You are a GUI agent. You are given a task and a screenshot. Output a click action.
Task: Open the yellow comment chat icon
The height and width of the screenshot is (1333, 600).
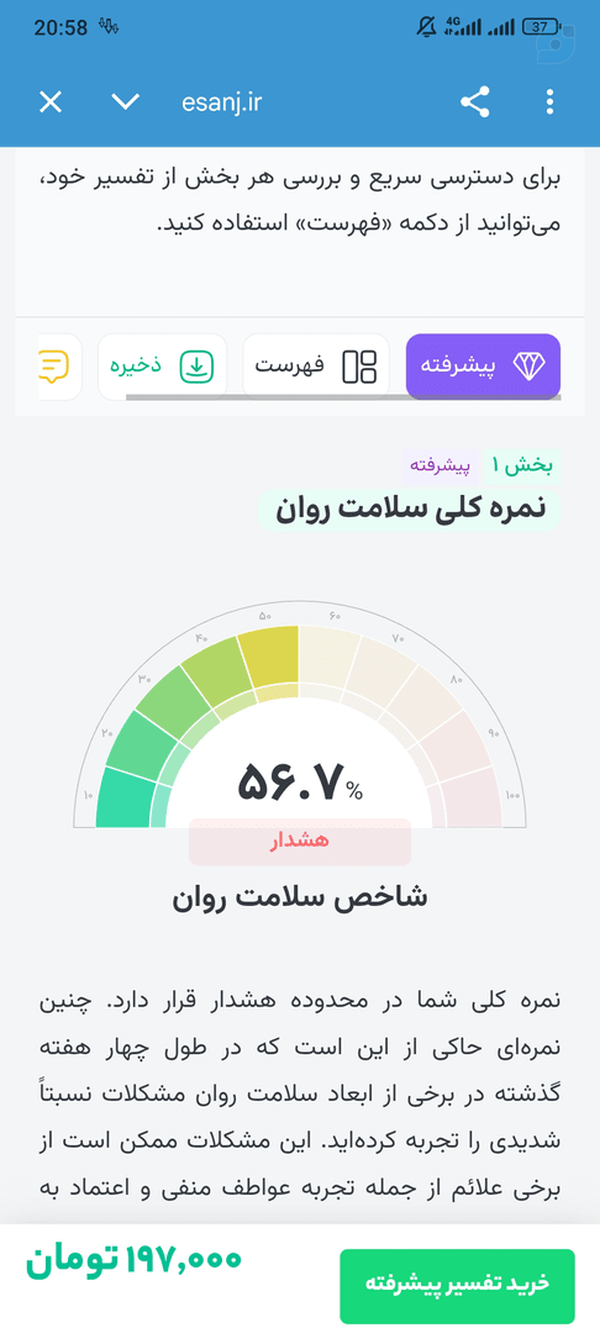(58, 366)
